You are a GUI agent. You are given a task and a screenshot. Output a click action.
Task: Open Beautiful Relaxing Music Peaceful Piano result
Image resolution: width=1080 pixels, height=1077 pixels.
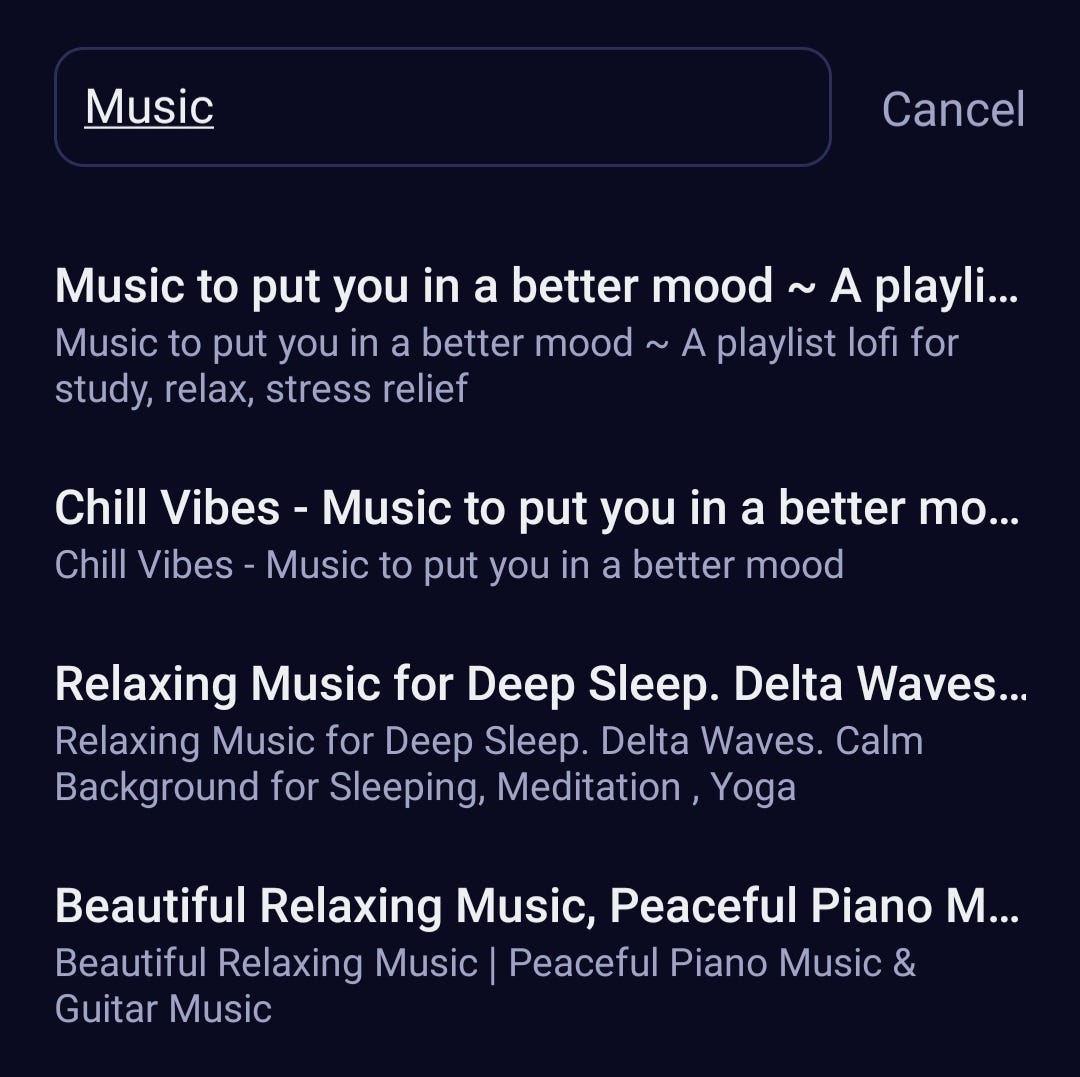540,955
